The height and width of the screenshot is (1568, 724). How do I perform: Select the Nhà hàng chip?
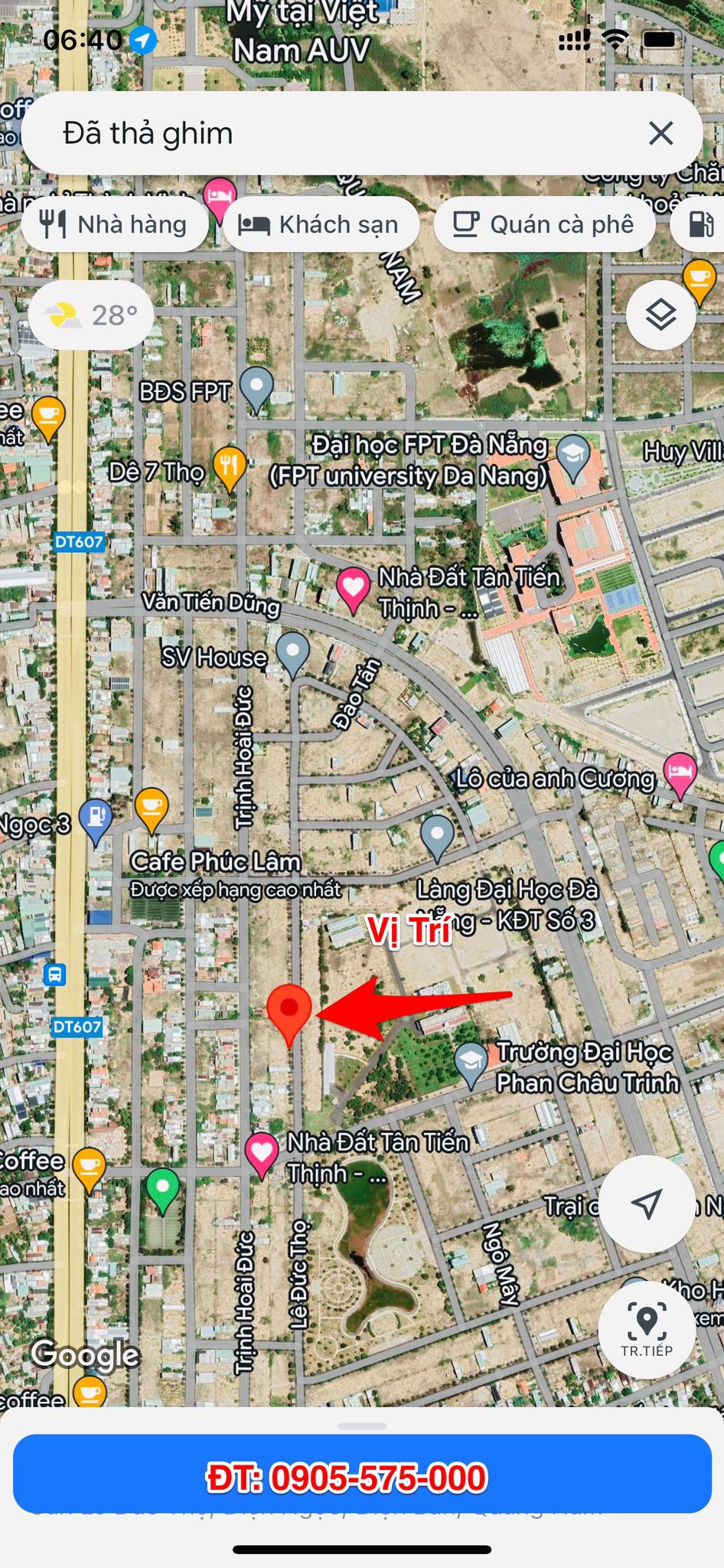(115, 224)
